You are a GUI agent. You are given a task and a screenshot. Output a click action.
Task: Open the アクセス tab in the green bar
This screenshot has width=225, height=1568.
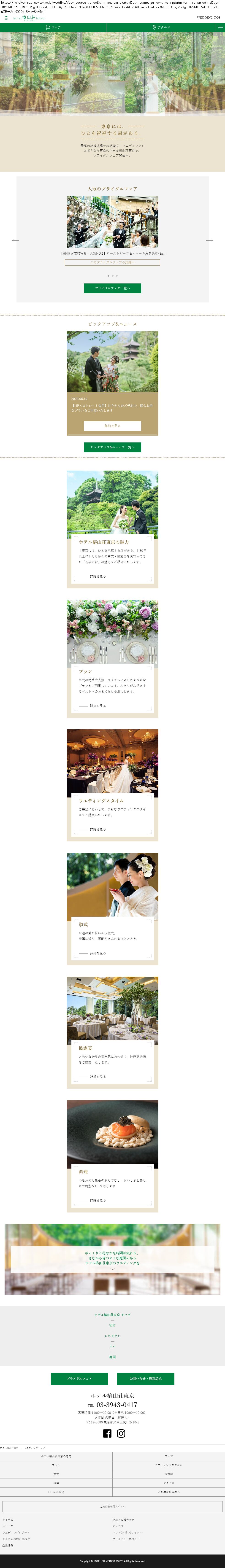162,27
